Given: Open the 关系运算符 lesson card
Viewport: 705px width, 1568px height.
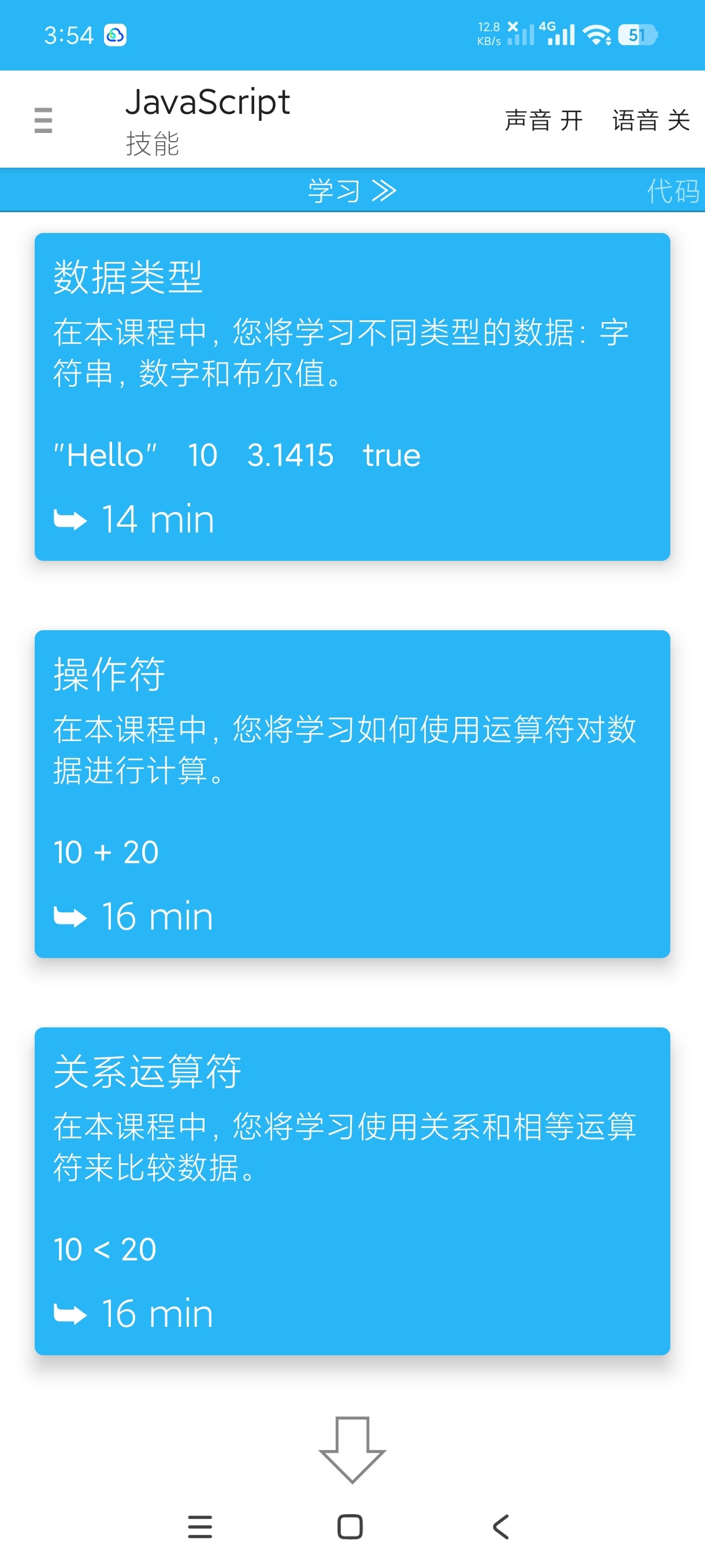Looking at the screenshot, I should pyautogui.click(x=352, y=1191).
